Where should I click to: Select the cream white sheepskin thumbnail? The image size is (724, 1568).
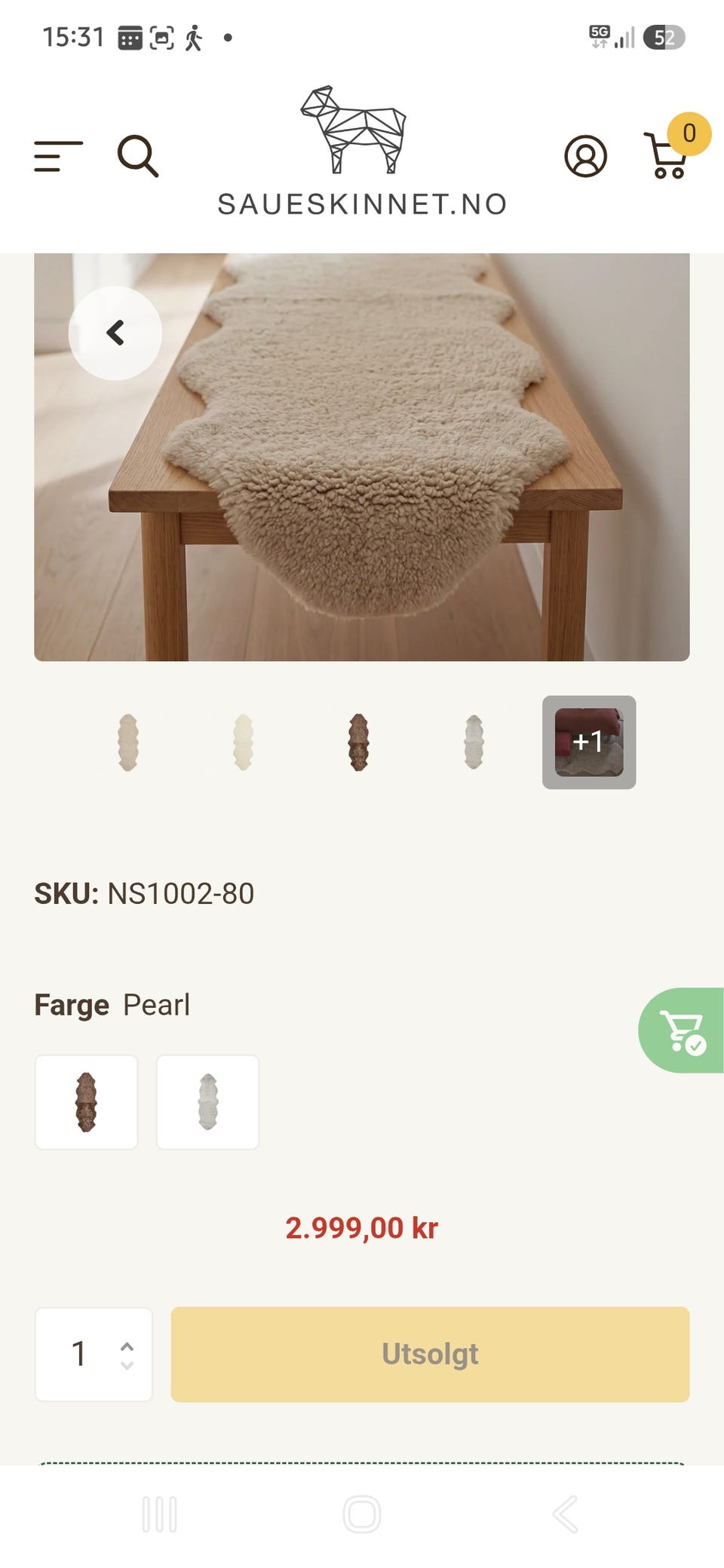click(x=243, y=742)
